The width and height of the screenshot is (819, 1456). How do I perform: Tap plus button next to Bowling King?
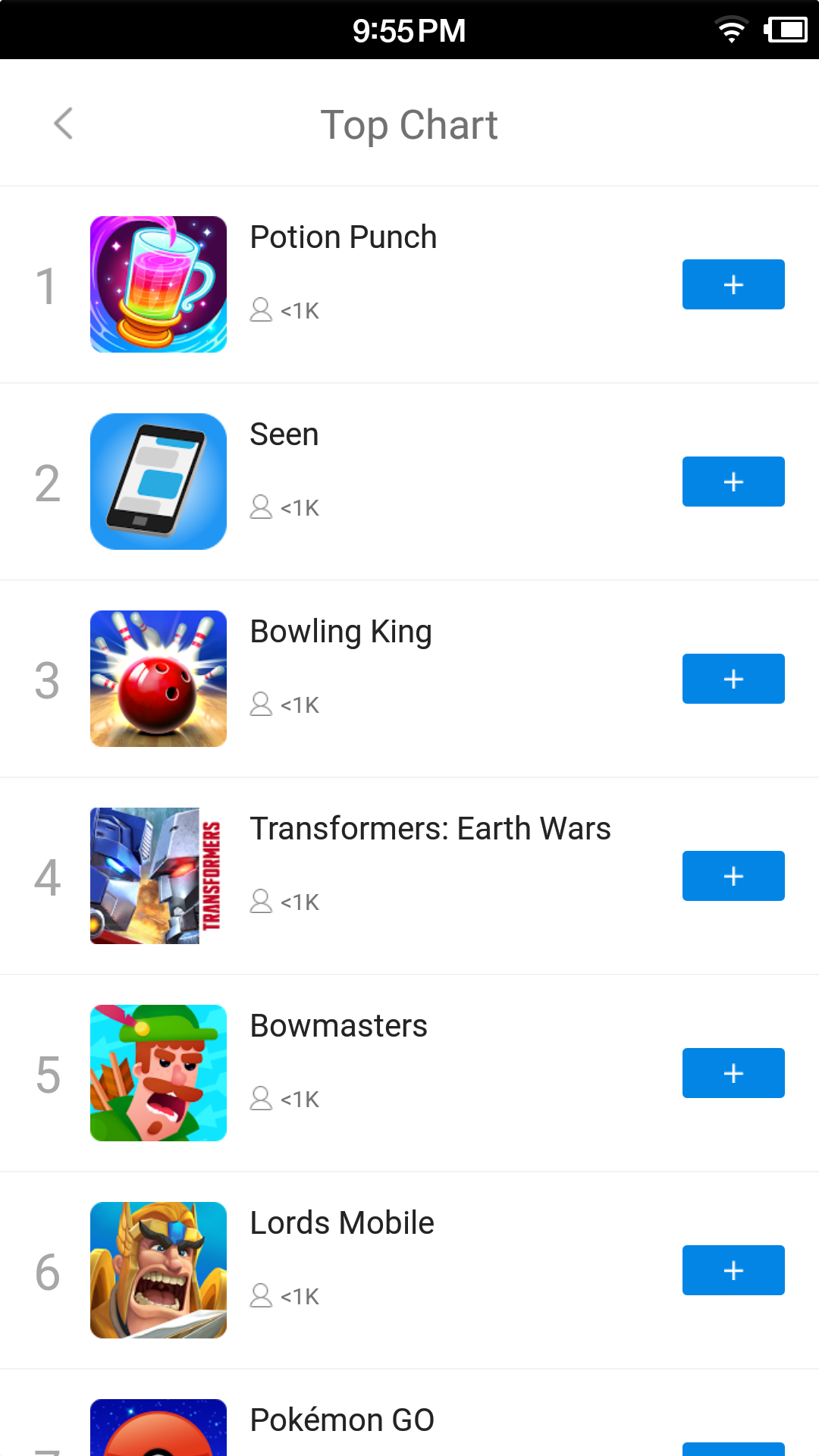coord(733,679)
